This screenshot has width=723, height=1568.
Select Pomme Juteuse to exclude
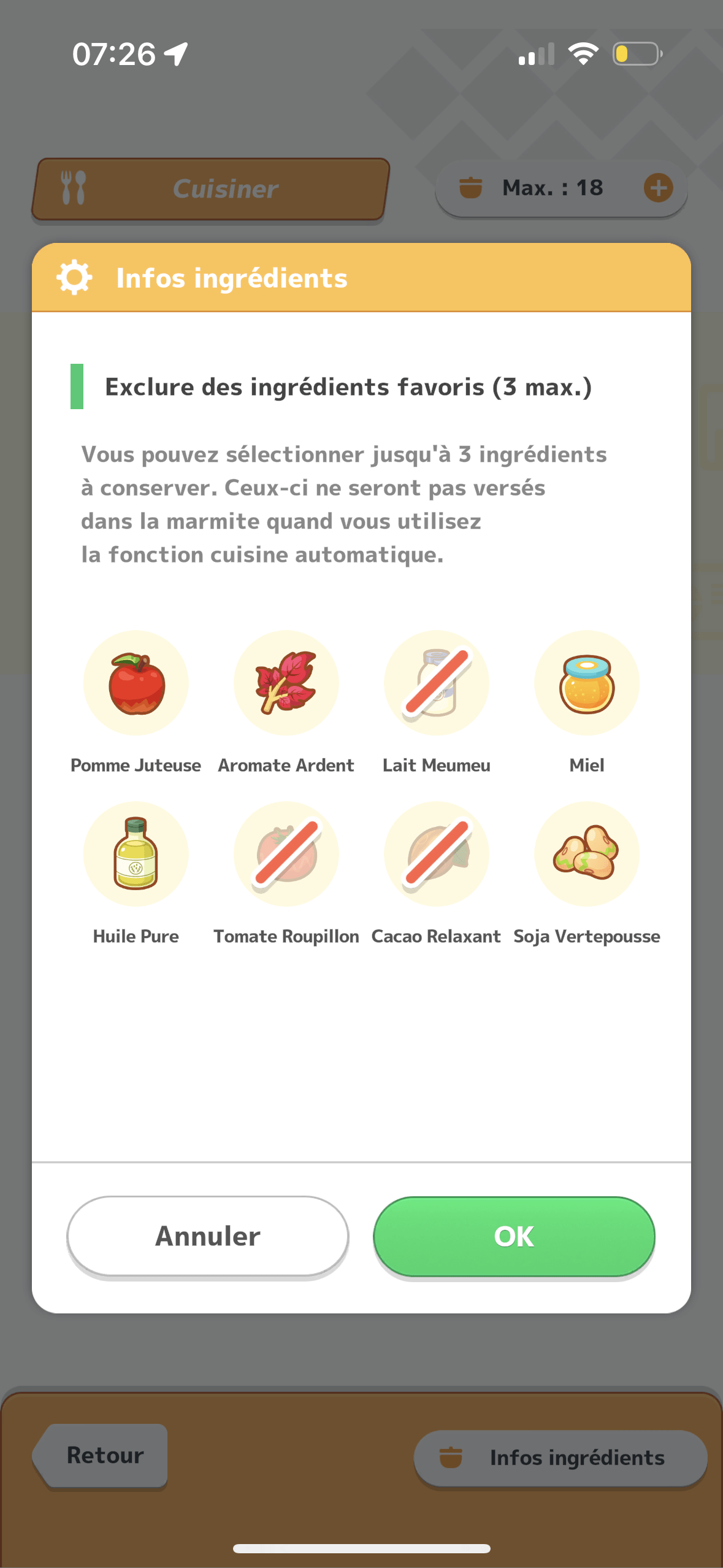tap(136, 683)
